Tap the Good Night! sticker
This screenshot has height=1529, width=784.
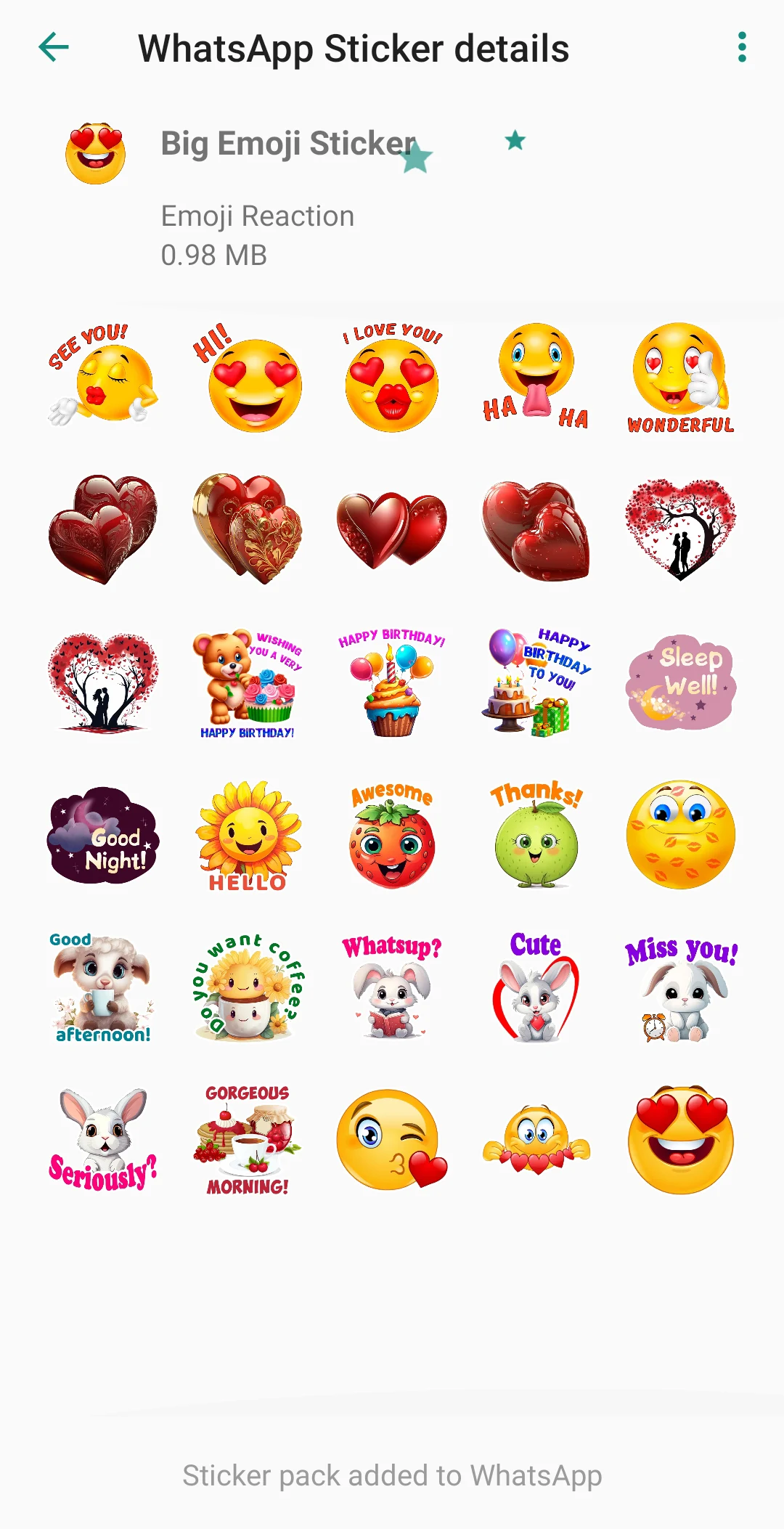coord(102,836)
